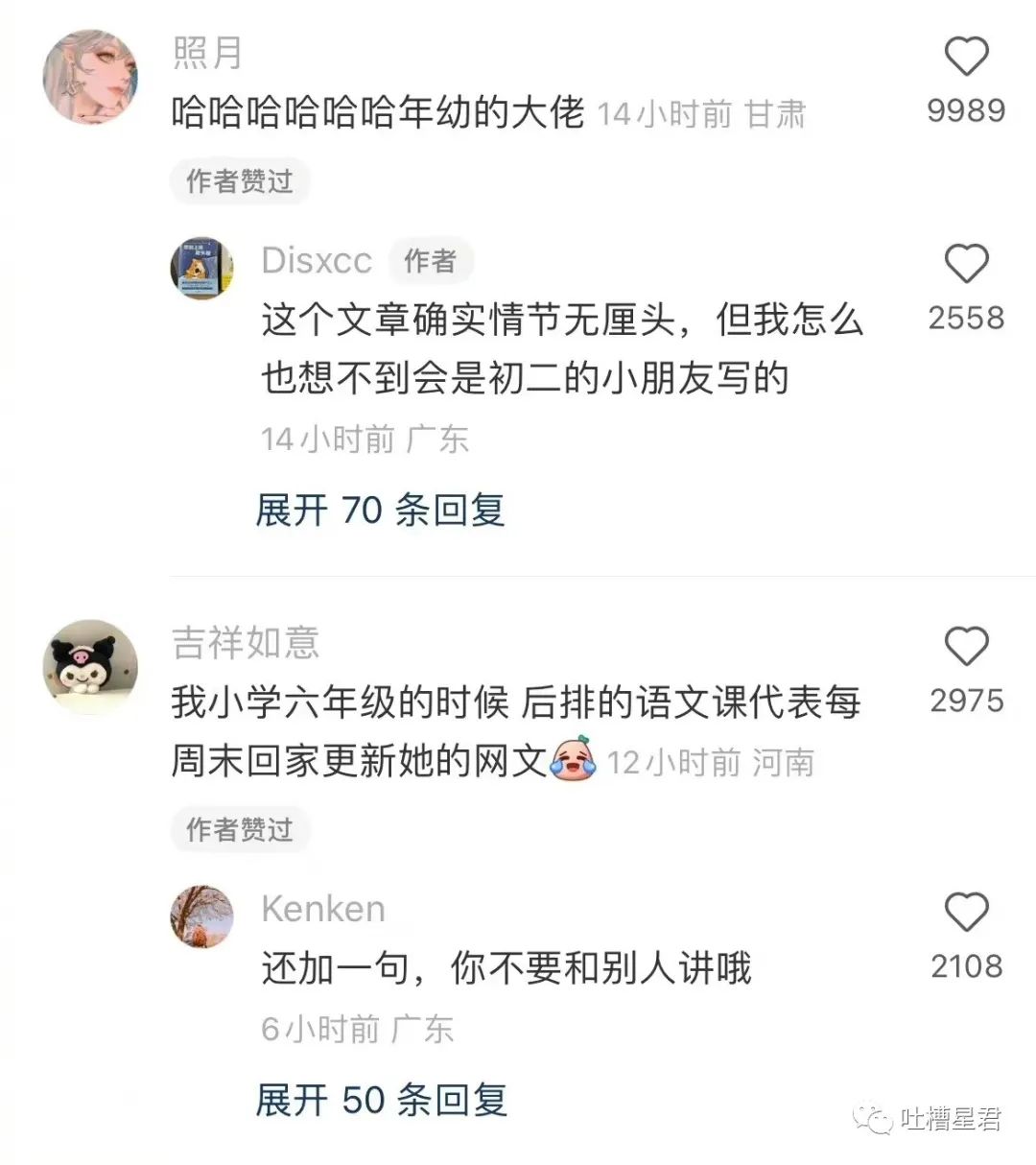Click the heart icon beside Kenken's reply
The image size is (1036, 1165).
[967, 912]
